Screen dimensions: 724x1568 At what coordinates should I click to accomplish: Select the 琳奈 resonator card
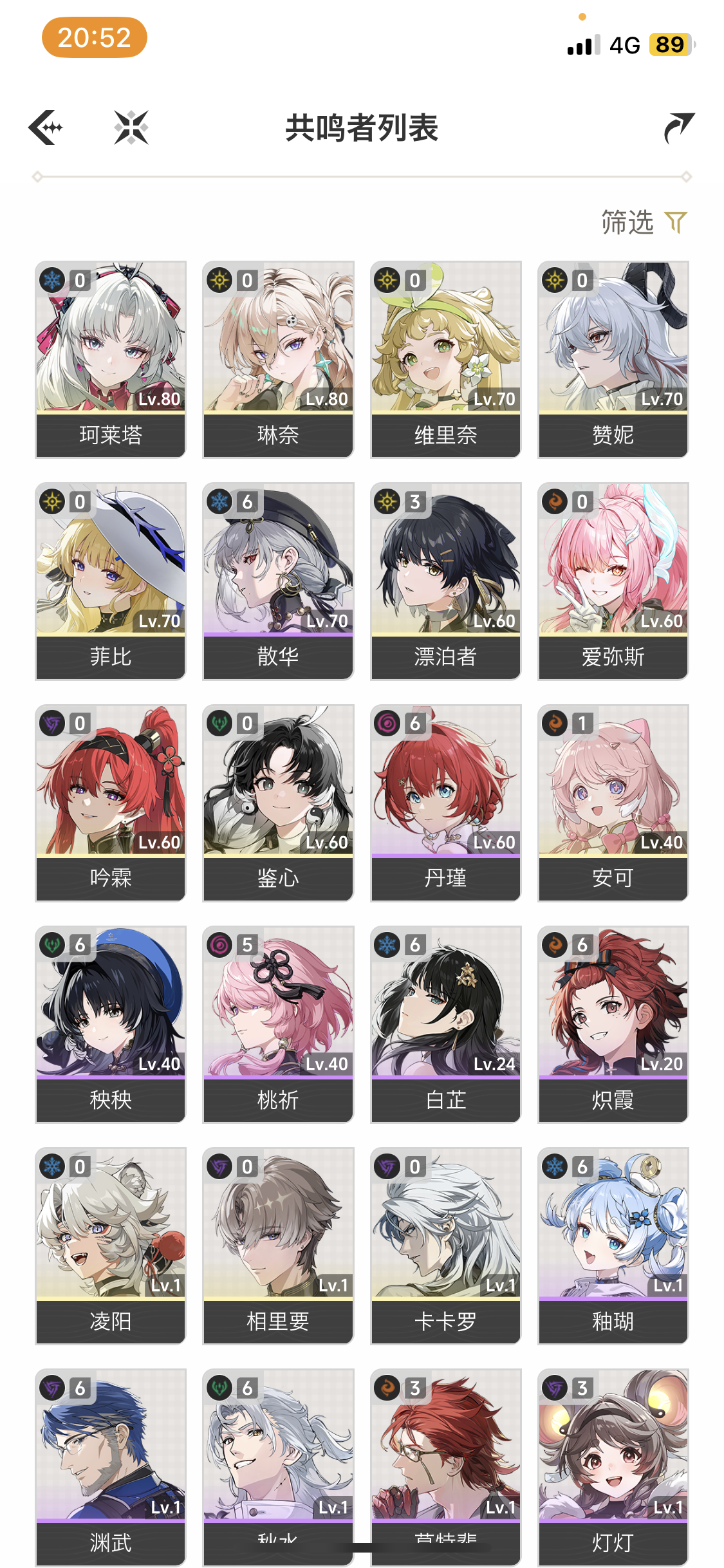point(278,359)
